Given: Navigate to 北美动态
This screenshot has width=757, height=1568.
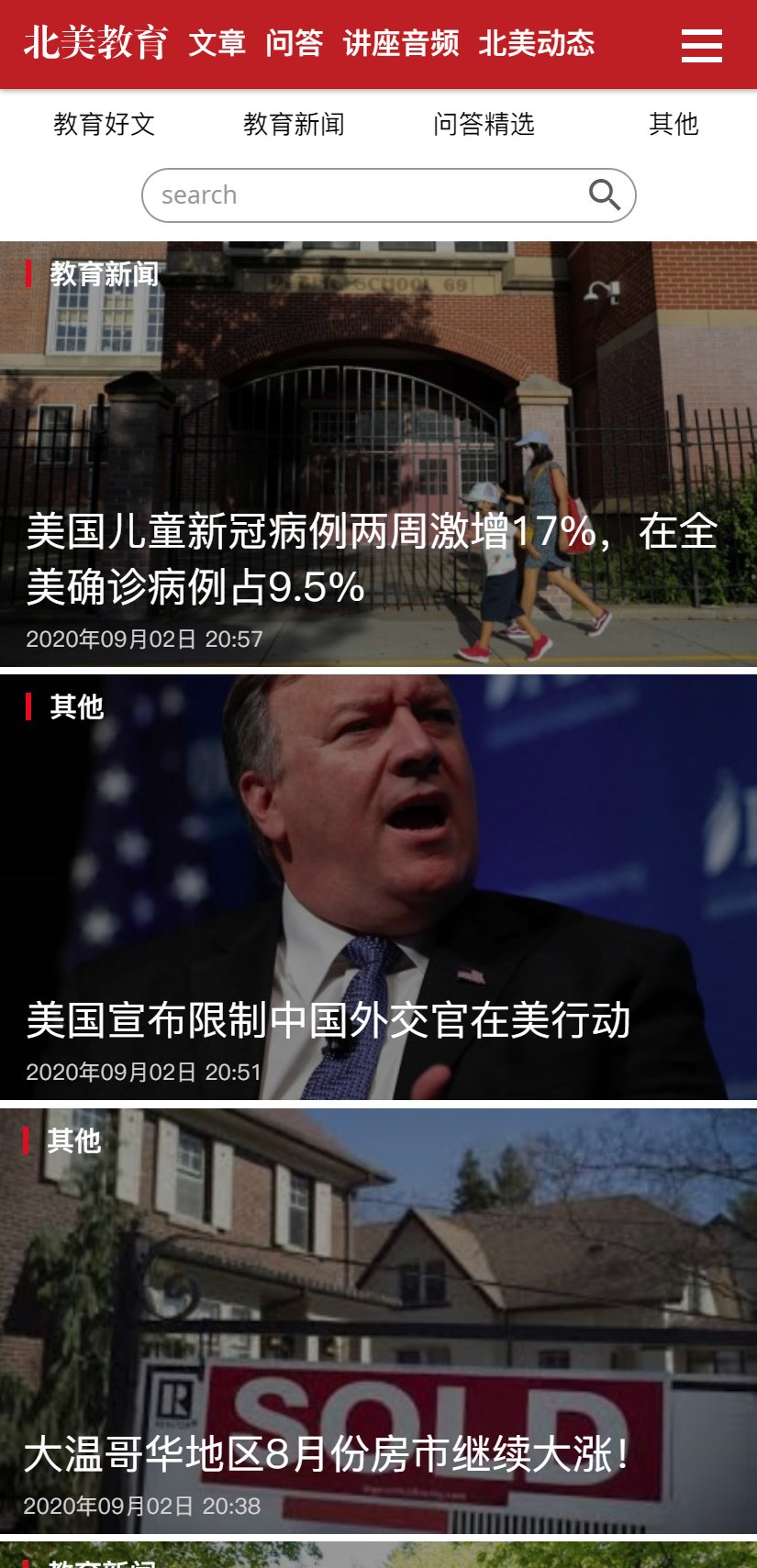Looking at the screenshot, I should (x=537, y=43).
